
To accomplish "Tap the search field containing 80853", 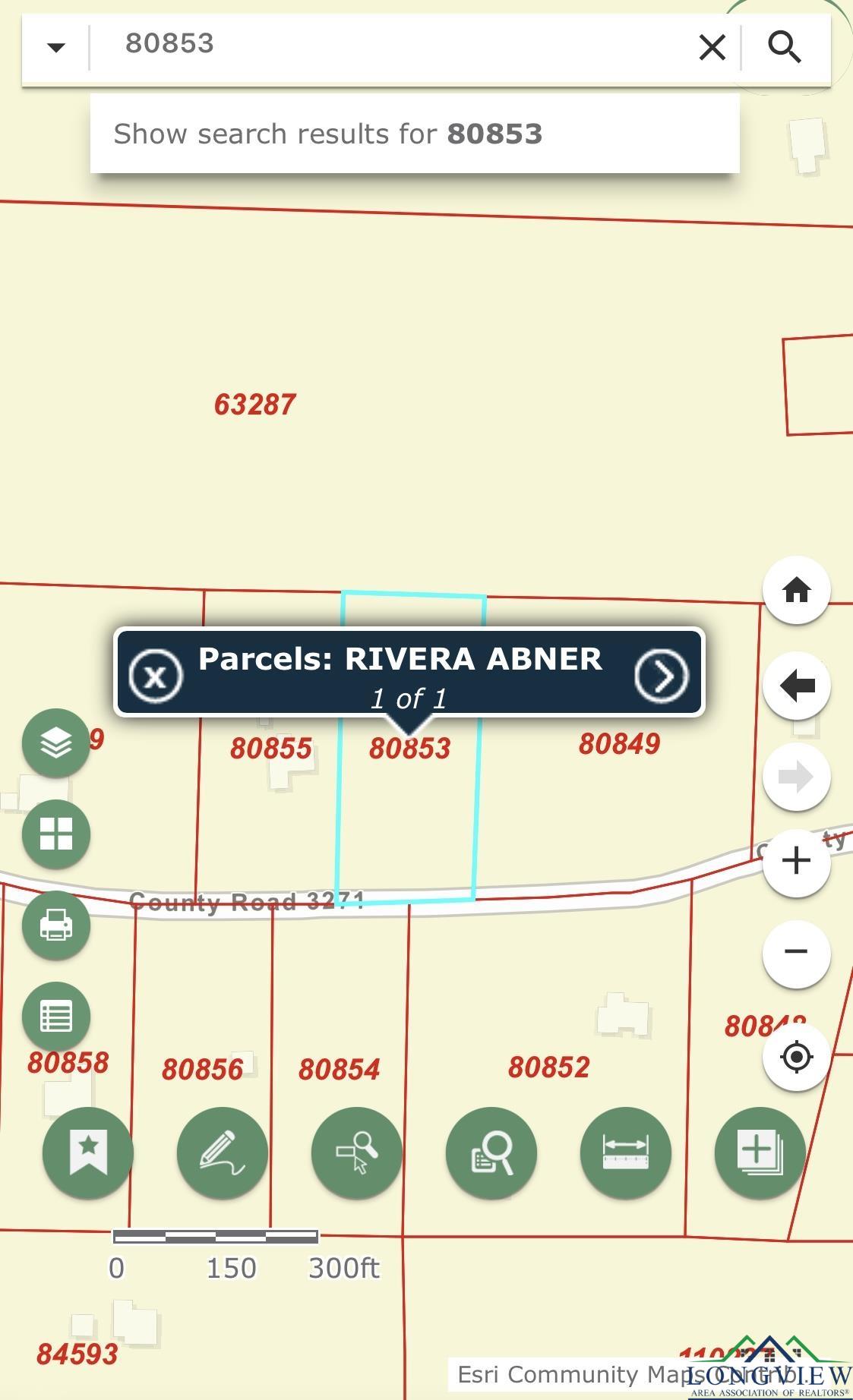I will (395, 44).
